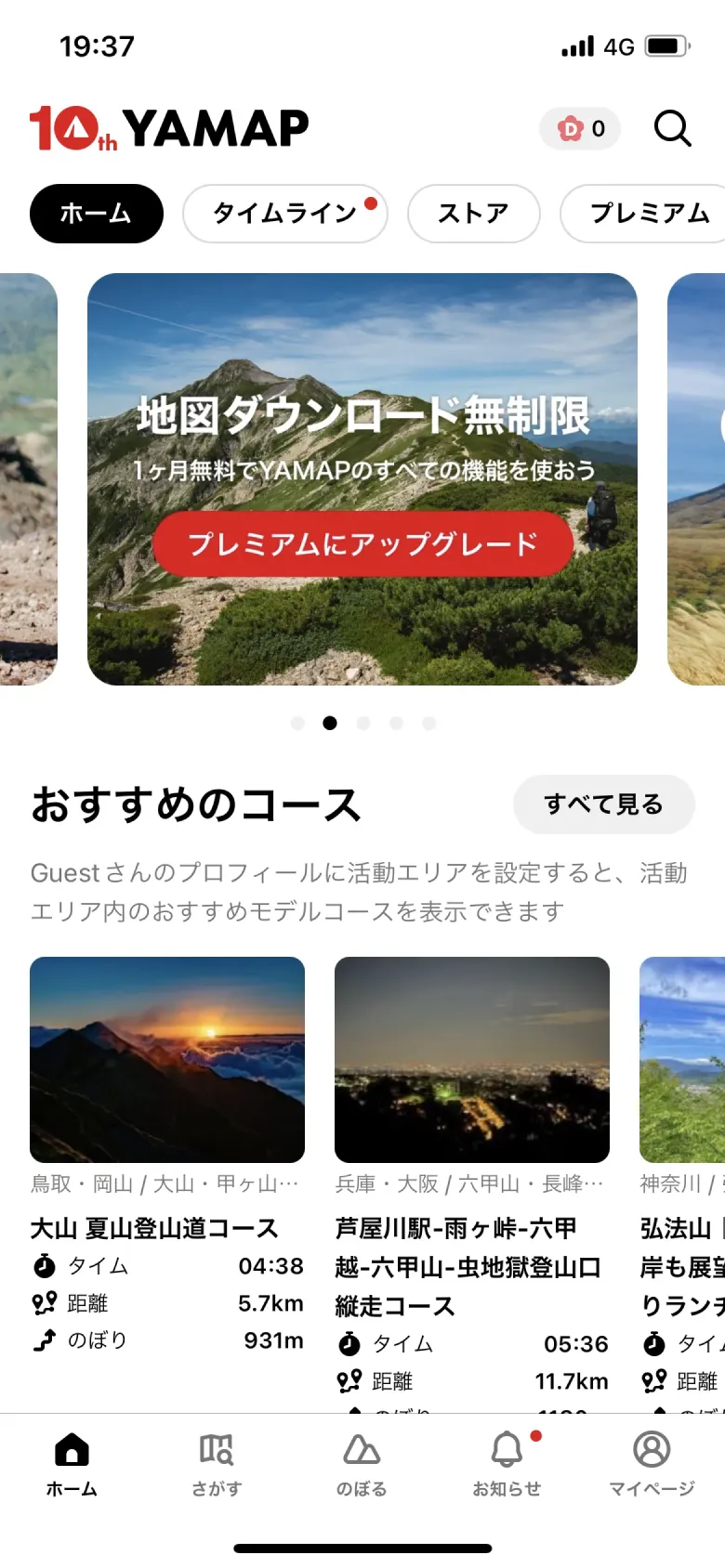Switch to the タイムライン tab
Viewport: 725px width, 1568px height.
pyautogui.click(x=284, y=214)
